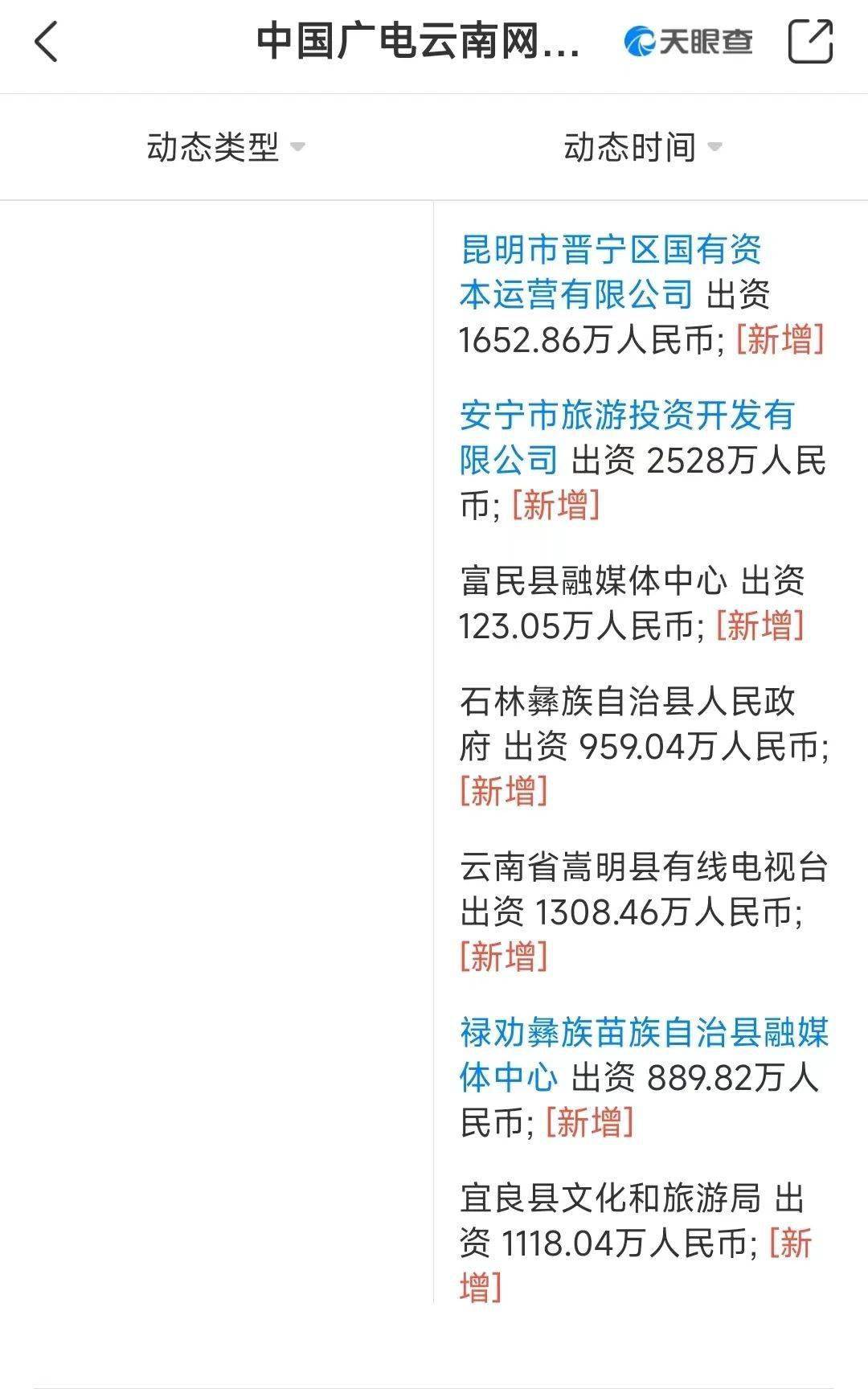Open 禄劝彝族苗族自治县融媒体中心 link
Image resolution: width=868 pixels, height=1389 pixels.
click(x=643, y=1054)
